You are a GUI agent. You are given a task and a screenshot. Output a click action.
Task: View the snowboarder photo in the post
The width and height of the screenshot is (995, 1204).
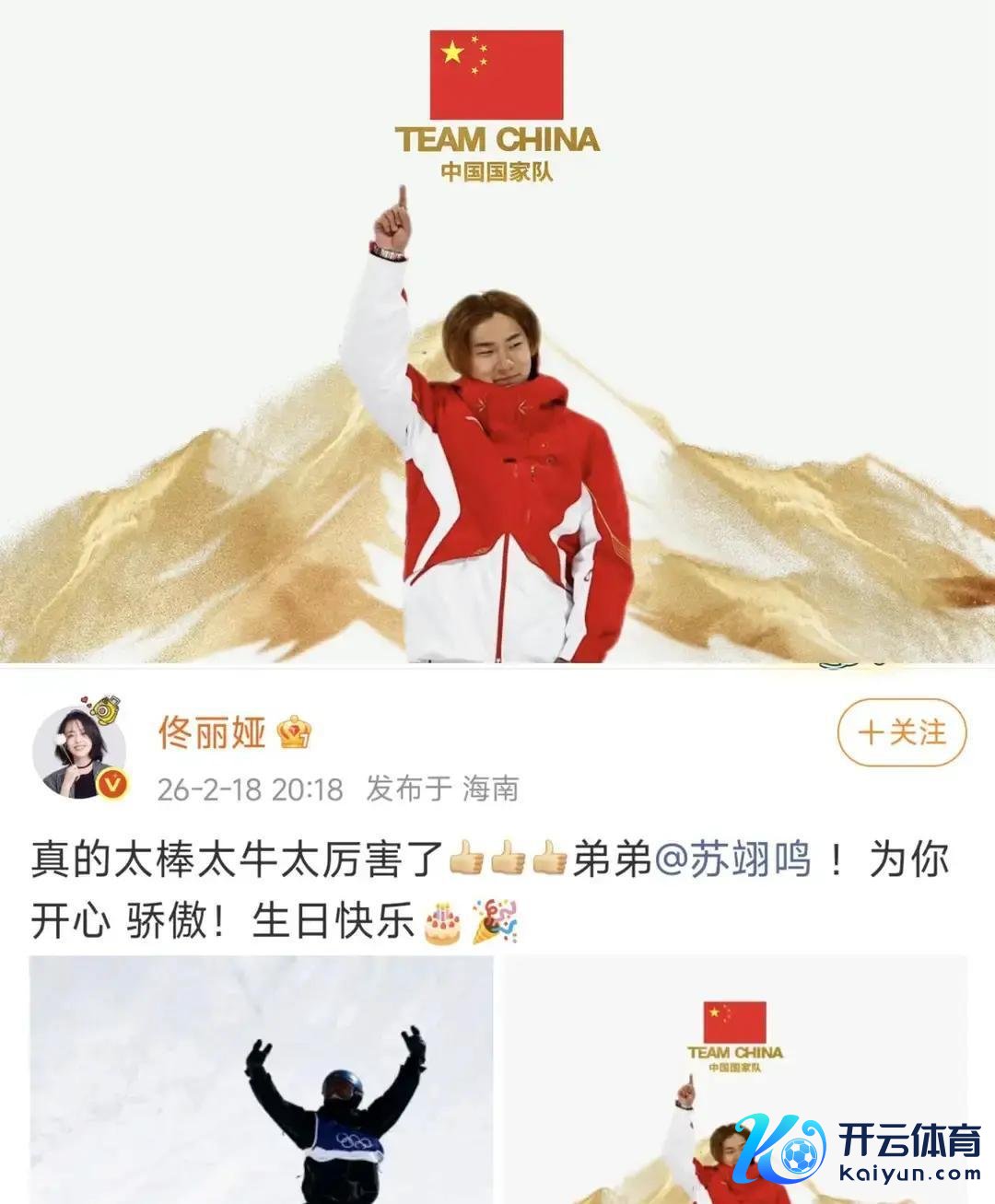tap(261, 1080)
